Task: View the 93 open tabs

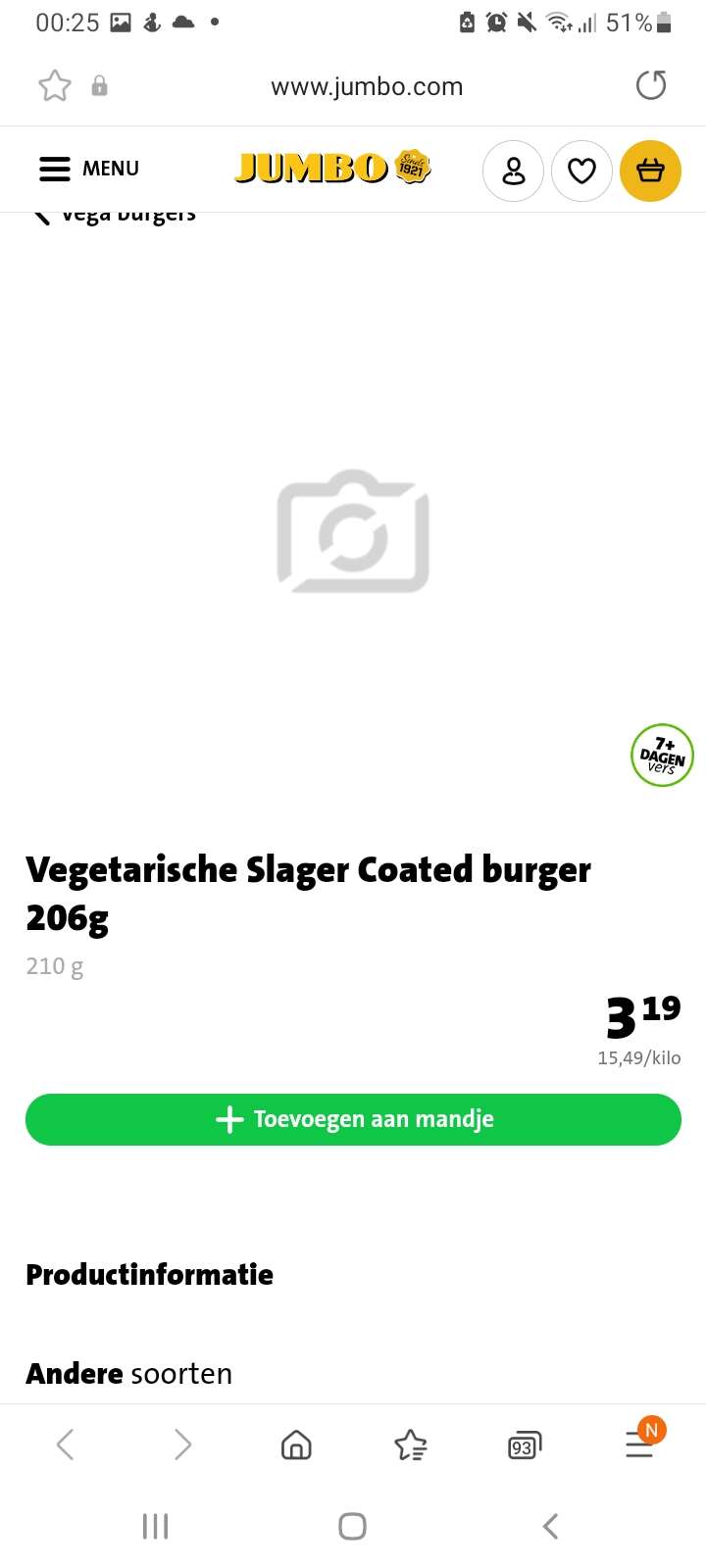Action: (525, 1445)
